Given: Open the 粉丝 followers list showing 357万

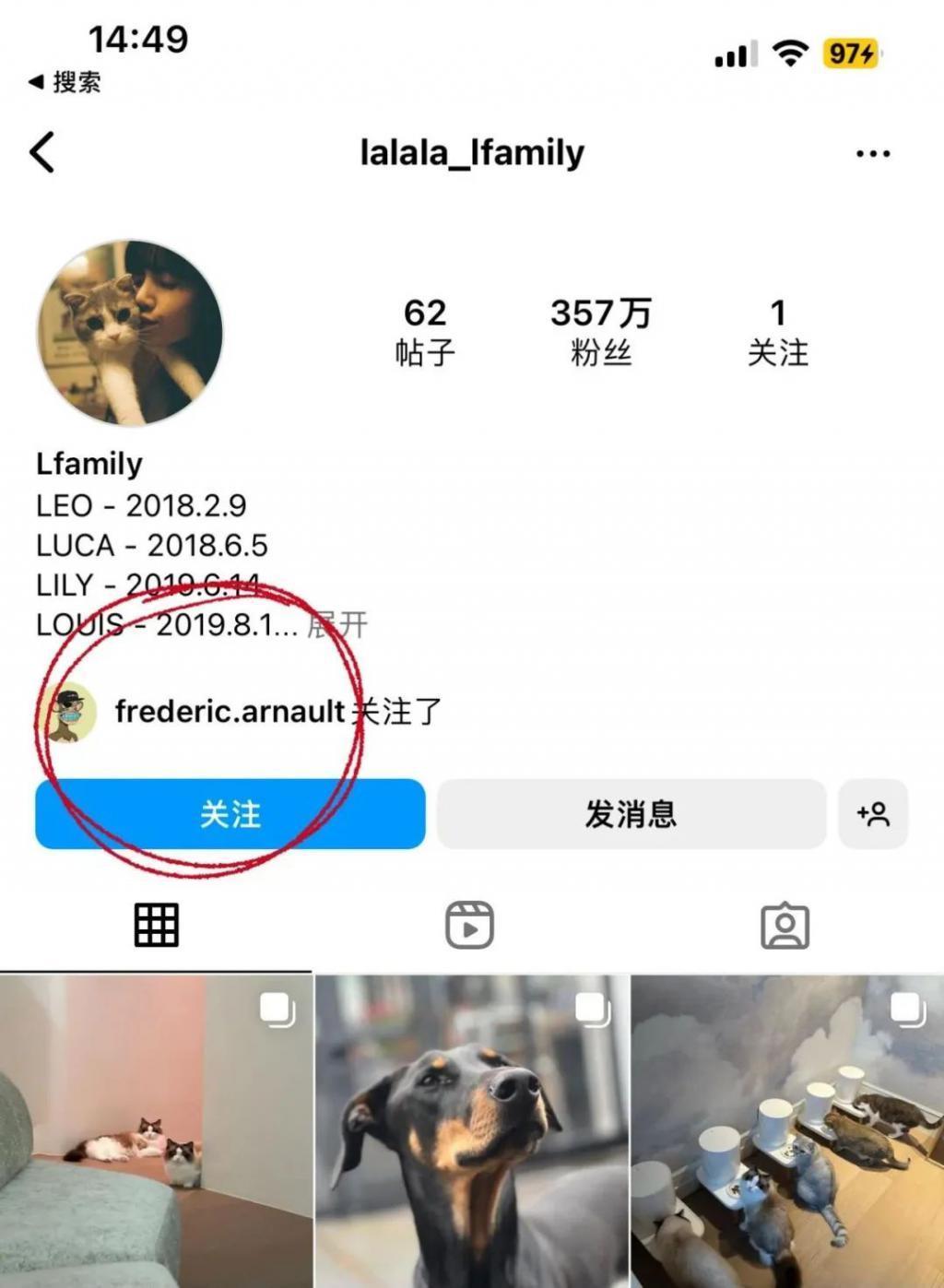Looking at the screenshot, I should (x=599, y=331).
